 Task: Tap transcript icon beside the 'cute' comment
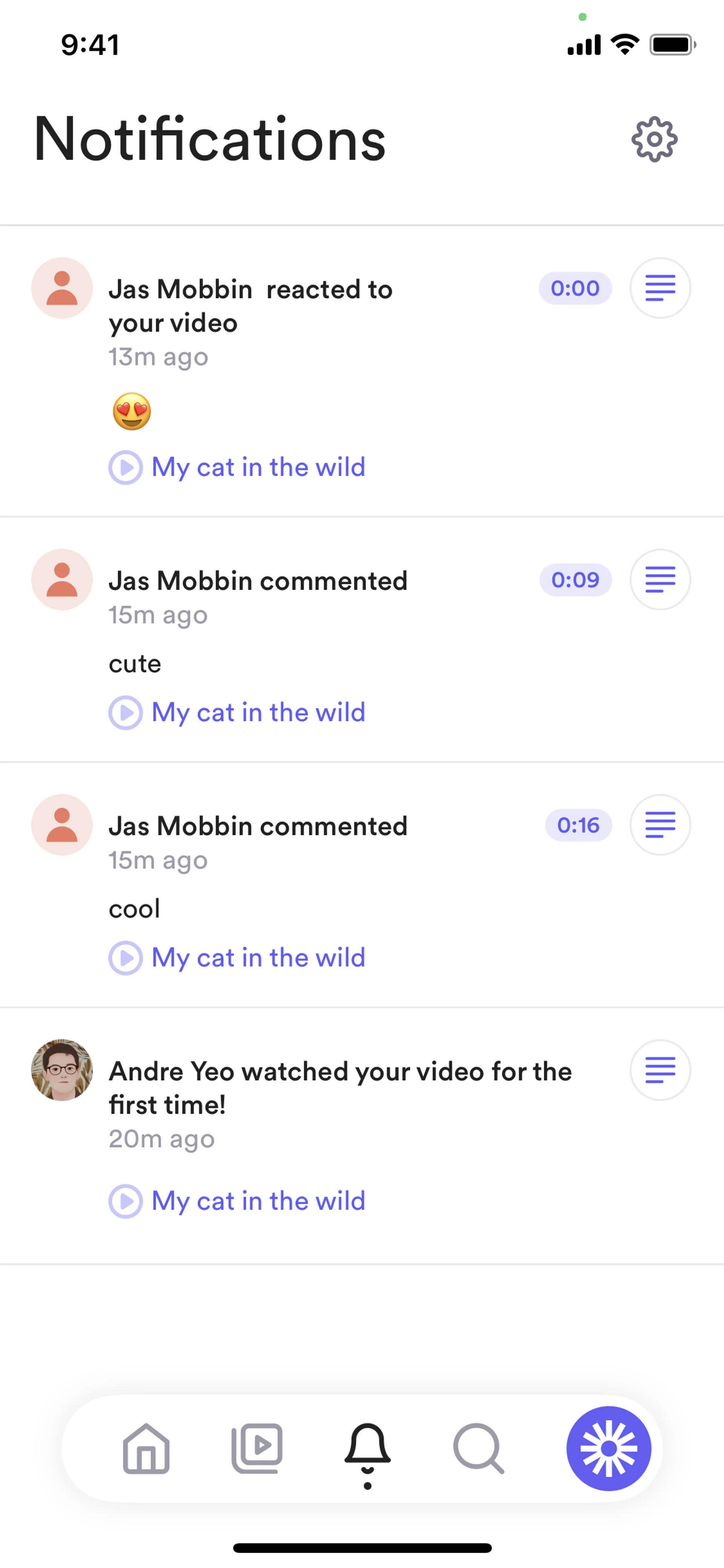660,579
